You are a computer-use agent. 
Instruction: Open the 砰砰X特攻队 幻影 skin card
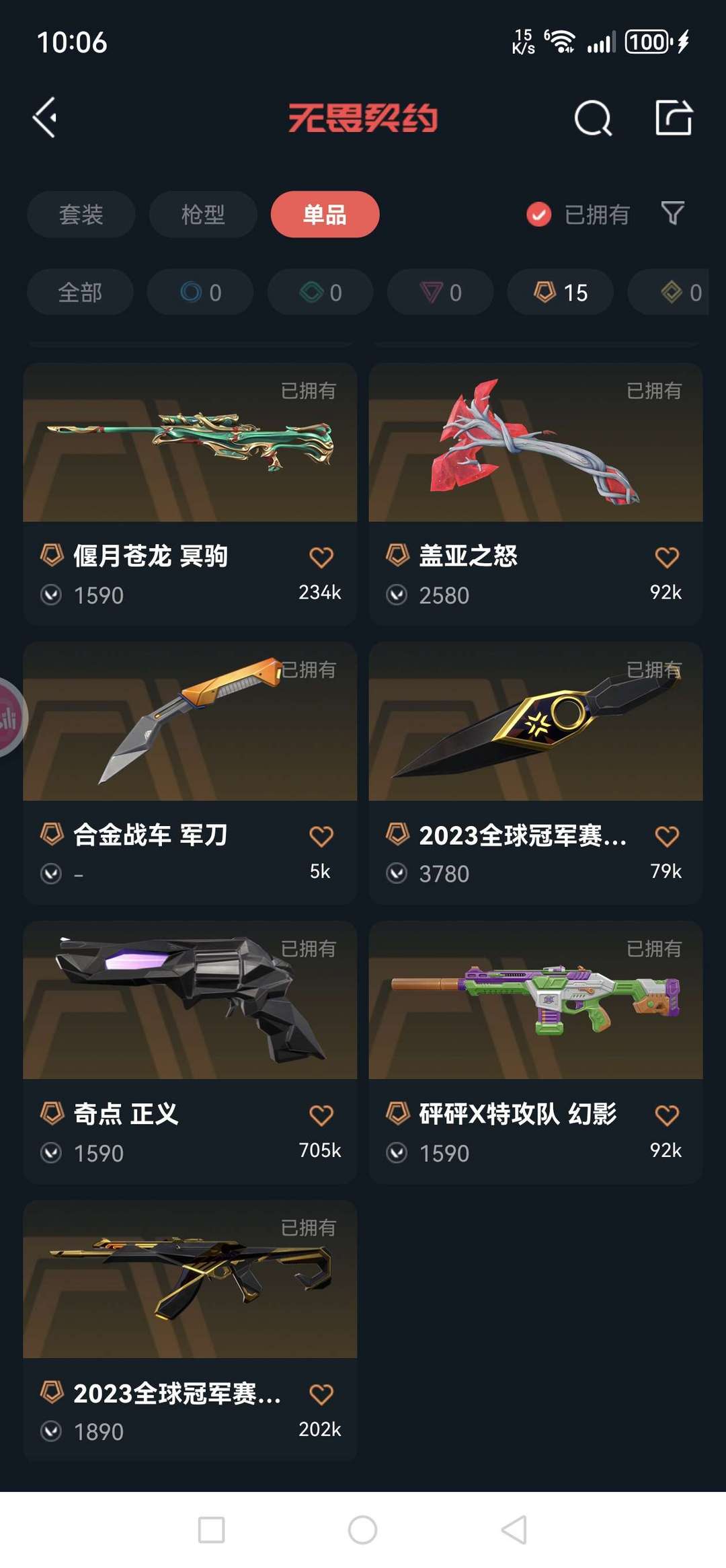(536, 1053)
